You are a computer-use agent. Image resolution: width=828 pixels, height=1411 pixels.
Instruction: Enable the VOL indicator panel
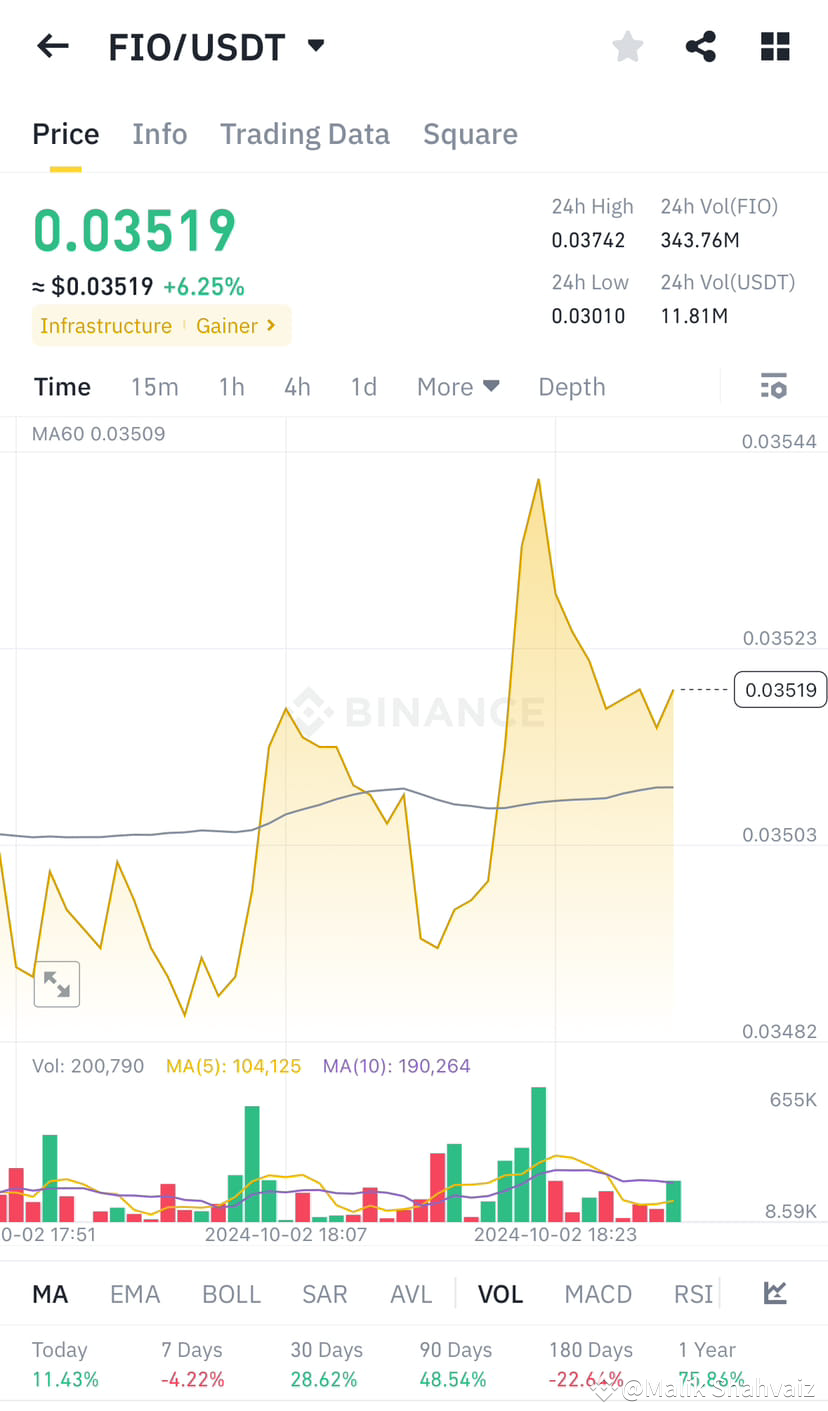pyautogui.click(x=500, y=1293)
